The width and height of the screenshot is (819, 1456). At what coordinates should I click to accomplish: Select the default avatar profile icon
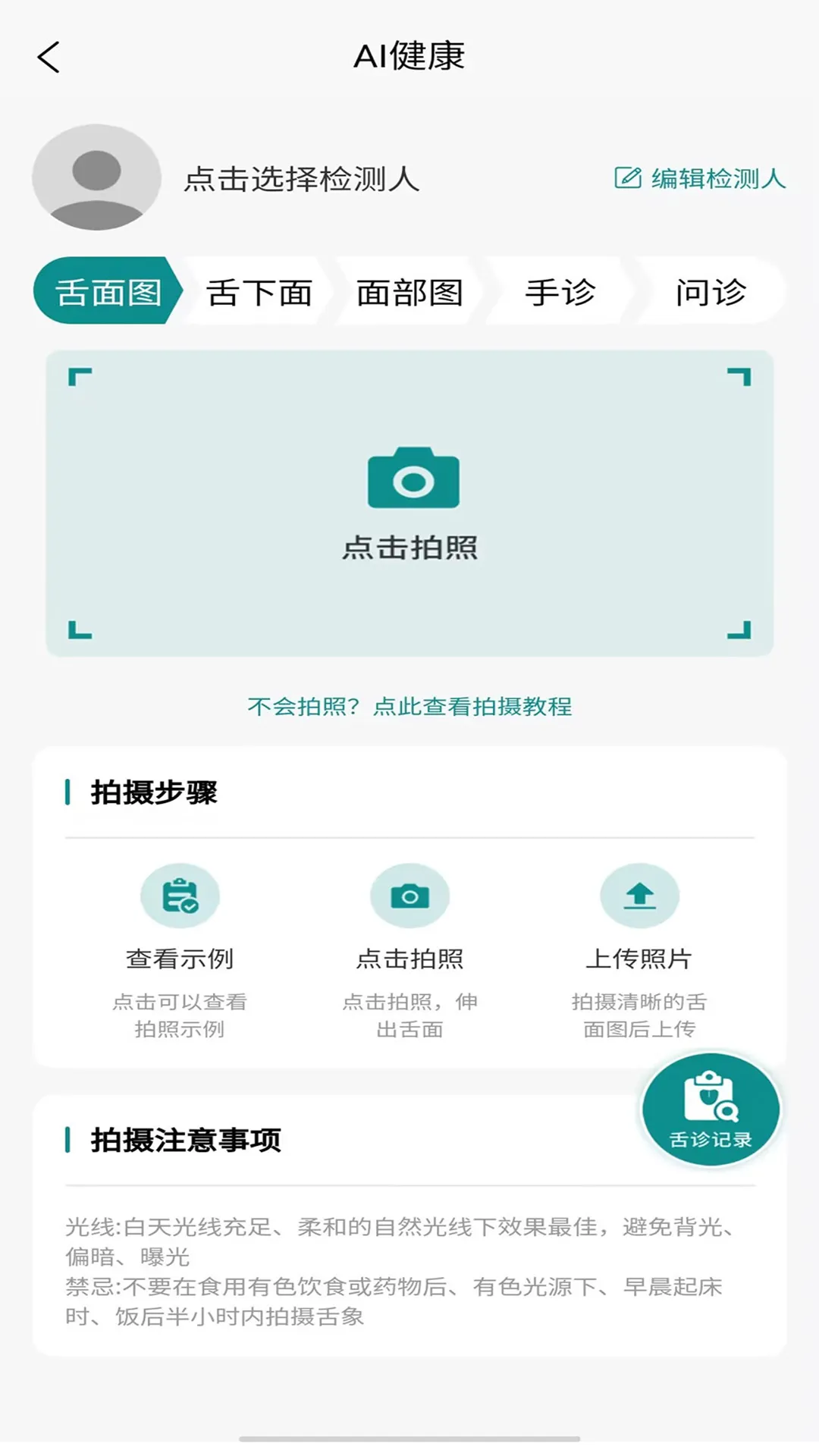pos(96,178)
